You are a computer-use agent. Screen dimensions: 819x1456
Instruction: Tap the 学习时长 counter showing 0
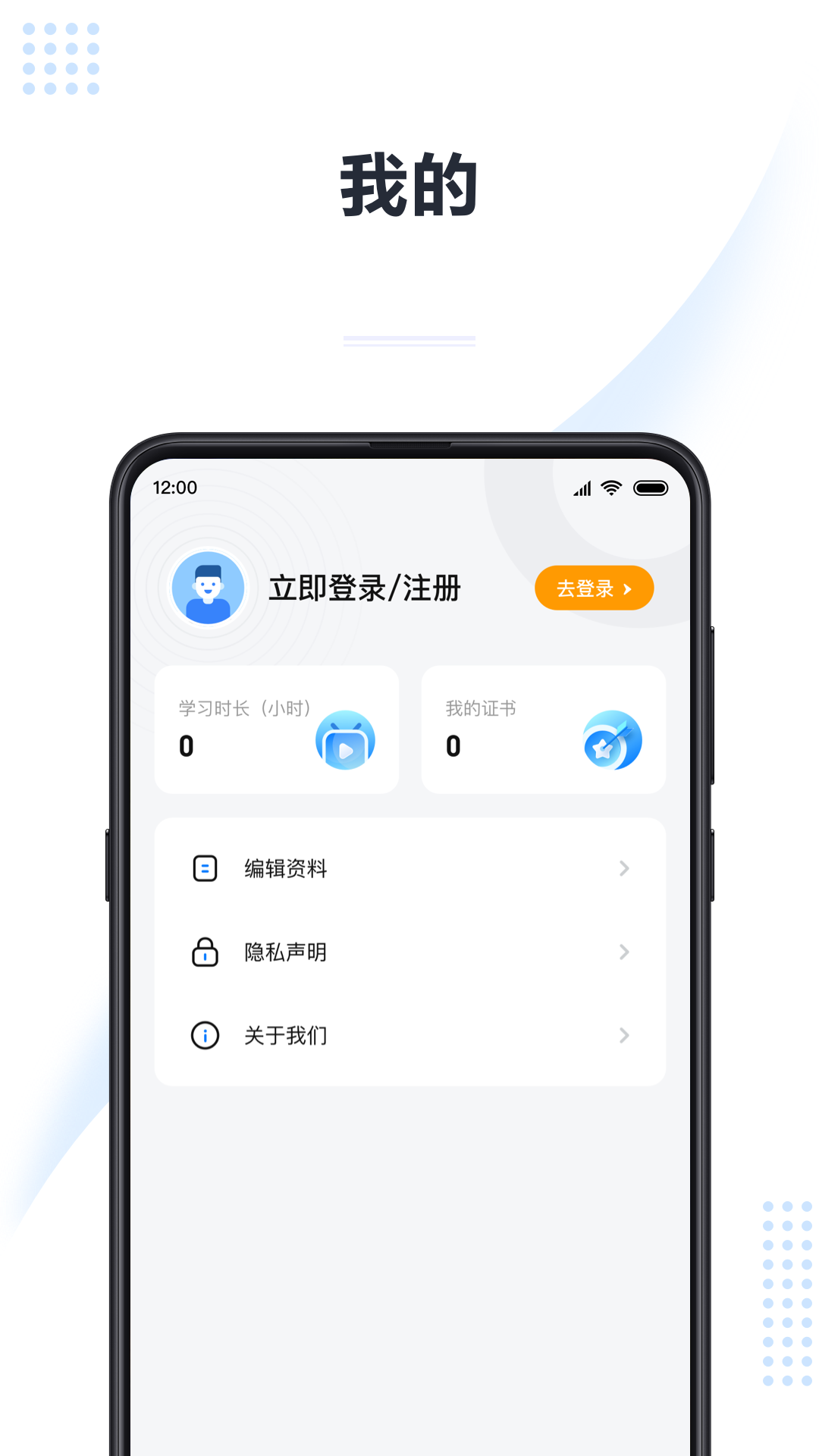[185, 745]
